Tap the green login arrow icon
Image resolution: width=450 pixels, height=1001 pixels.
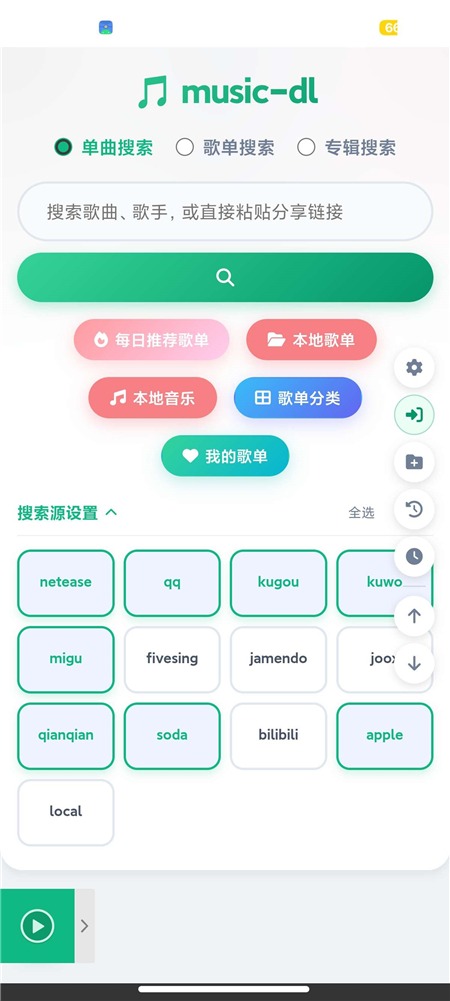point(414,415)
